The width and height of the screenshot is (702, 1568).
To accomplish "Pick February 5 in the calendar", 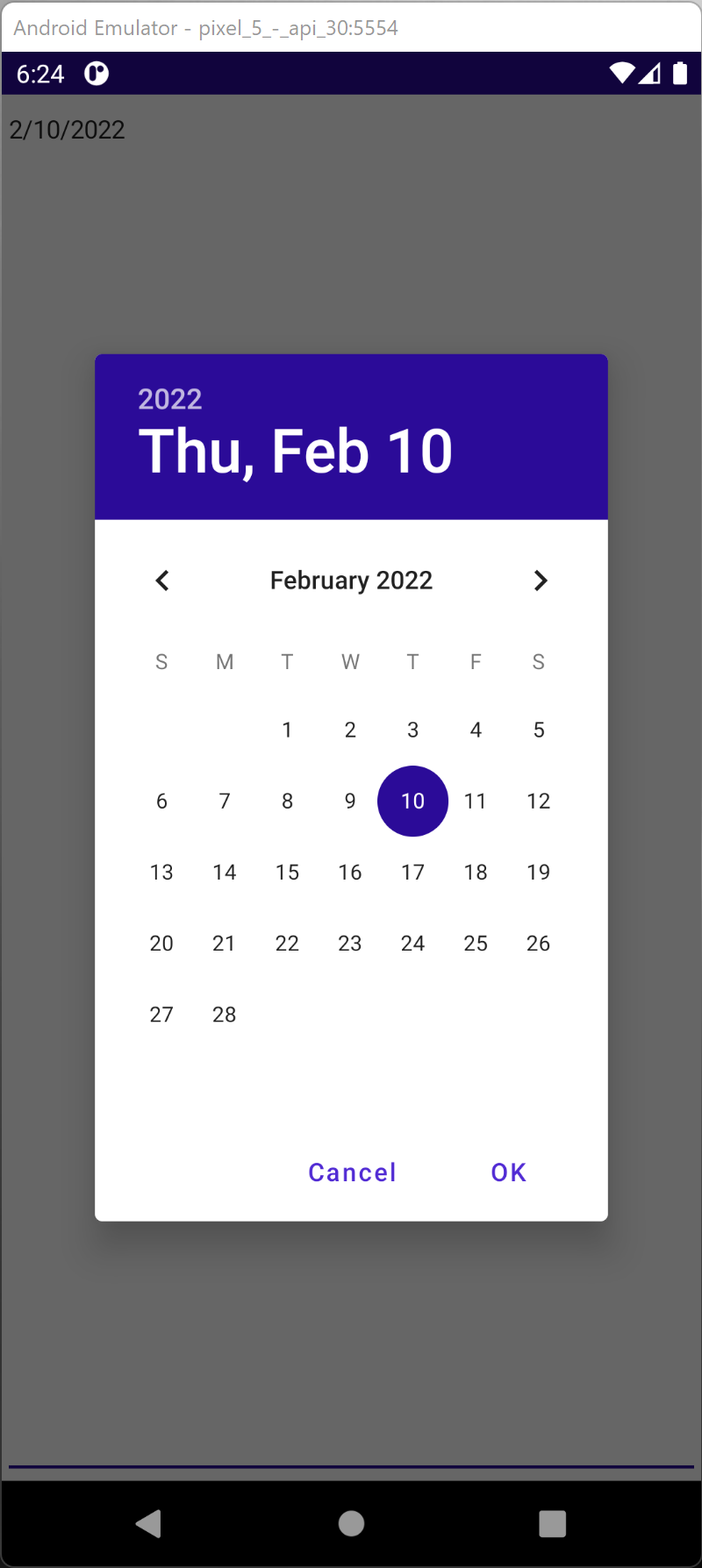I will pyautogui.click(x=539, y=730).
